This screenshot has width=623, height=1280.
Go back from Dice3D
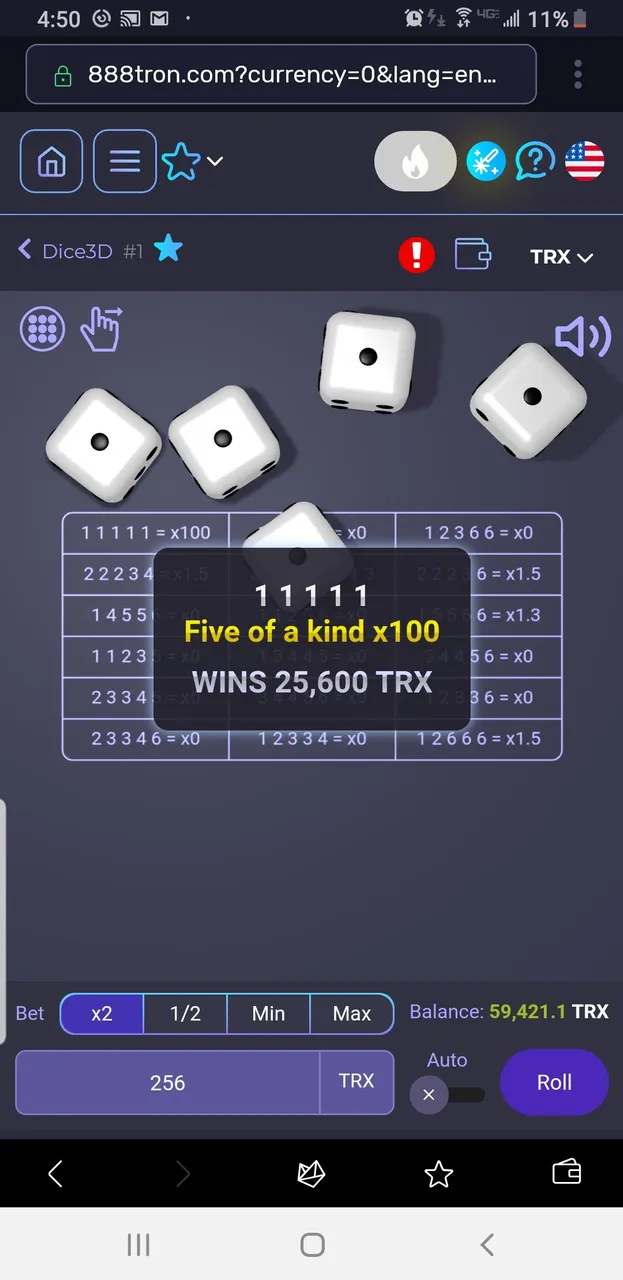(x=26, y=250)
